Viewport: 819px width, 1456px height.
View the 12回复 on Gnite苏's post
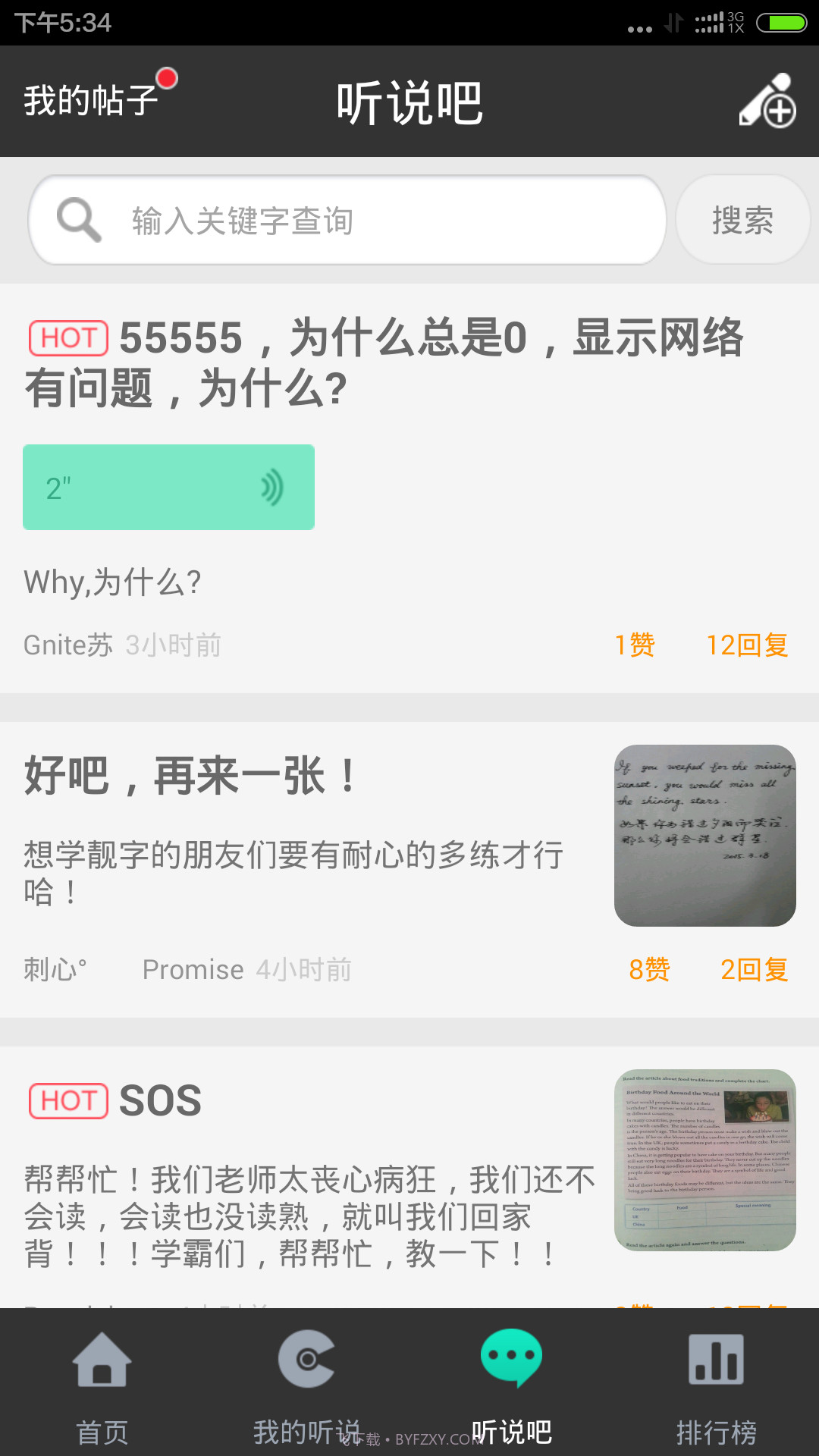tap(747, 645)
